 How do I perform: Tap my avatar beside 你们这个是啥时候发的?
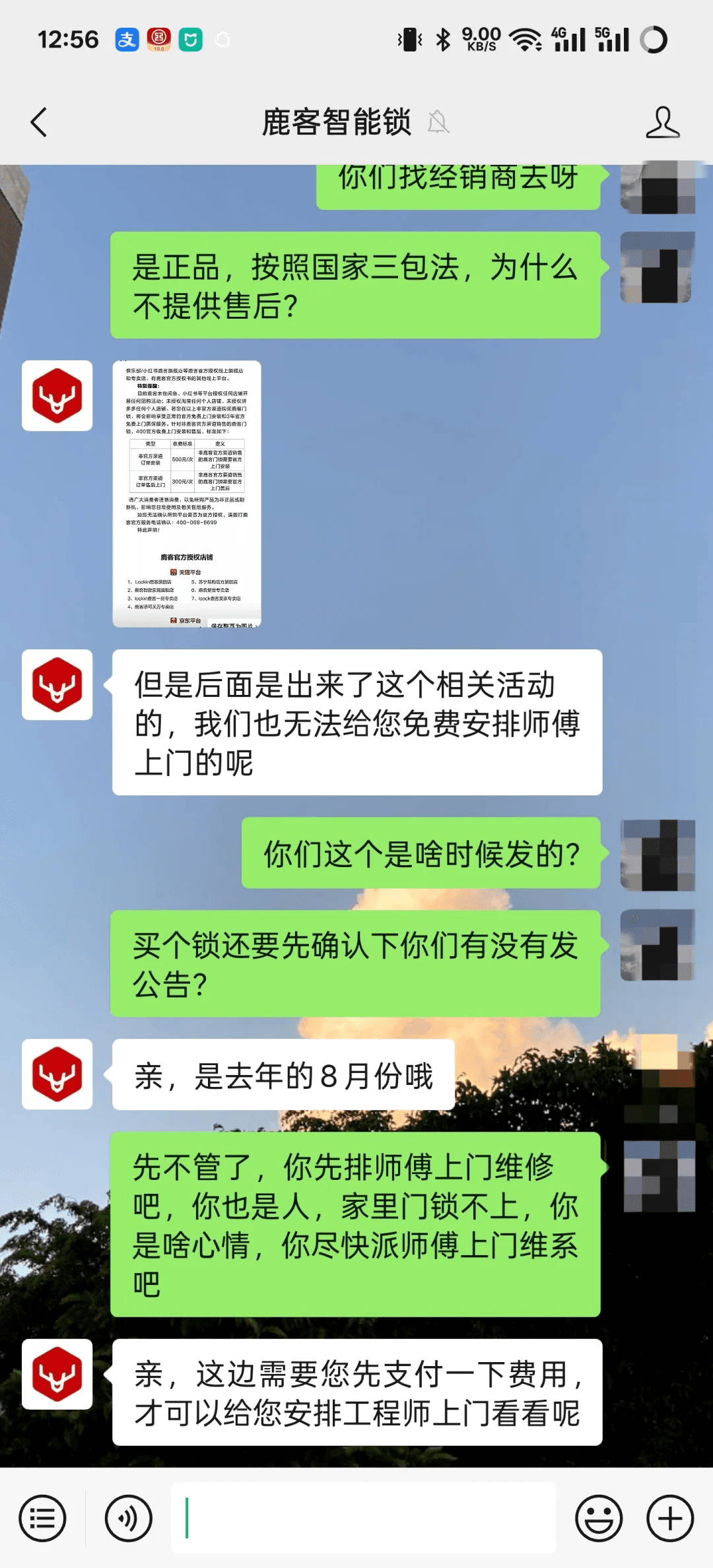[x=658, y=855]
